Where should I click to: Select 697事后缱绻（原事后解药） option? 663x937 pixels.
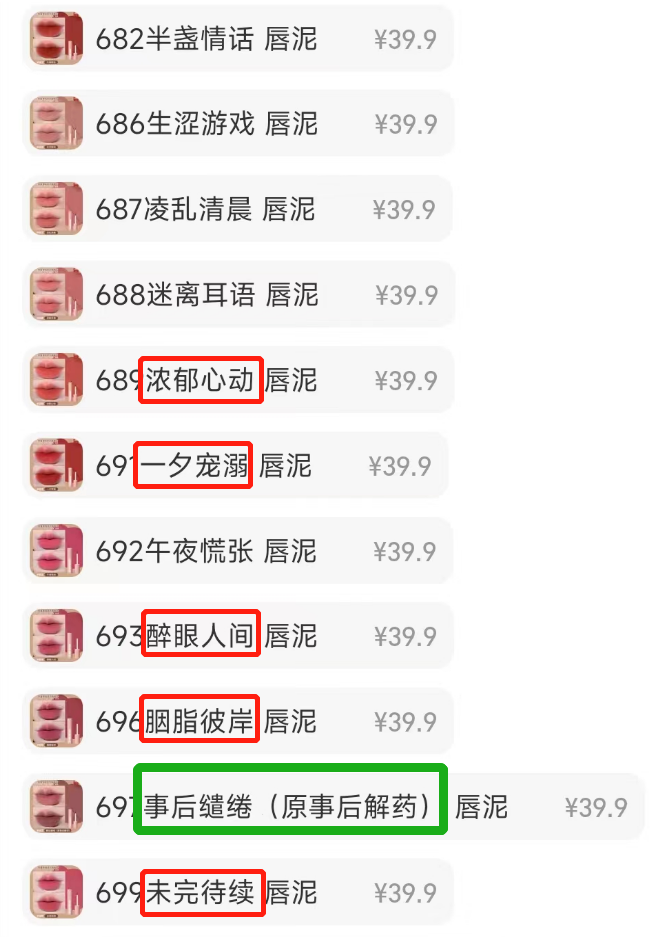(x=330, y=807)
